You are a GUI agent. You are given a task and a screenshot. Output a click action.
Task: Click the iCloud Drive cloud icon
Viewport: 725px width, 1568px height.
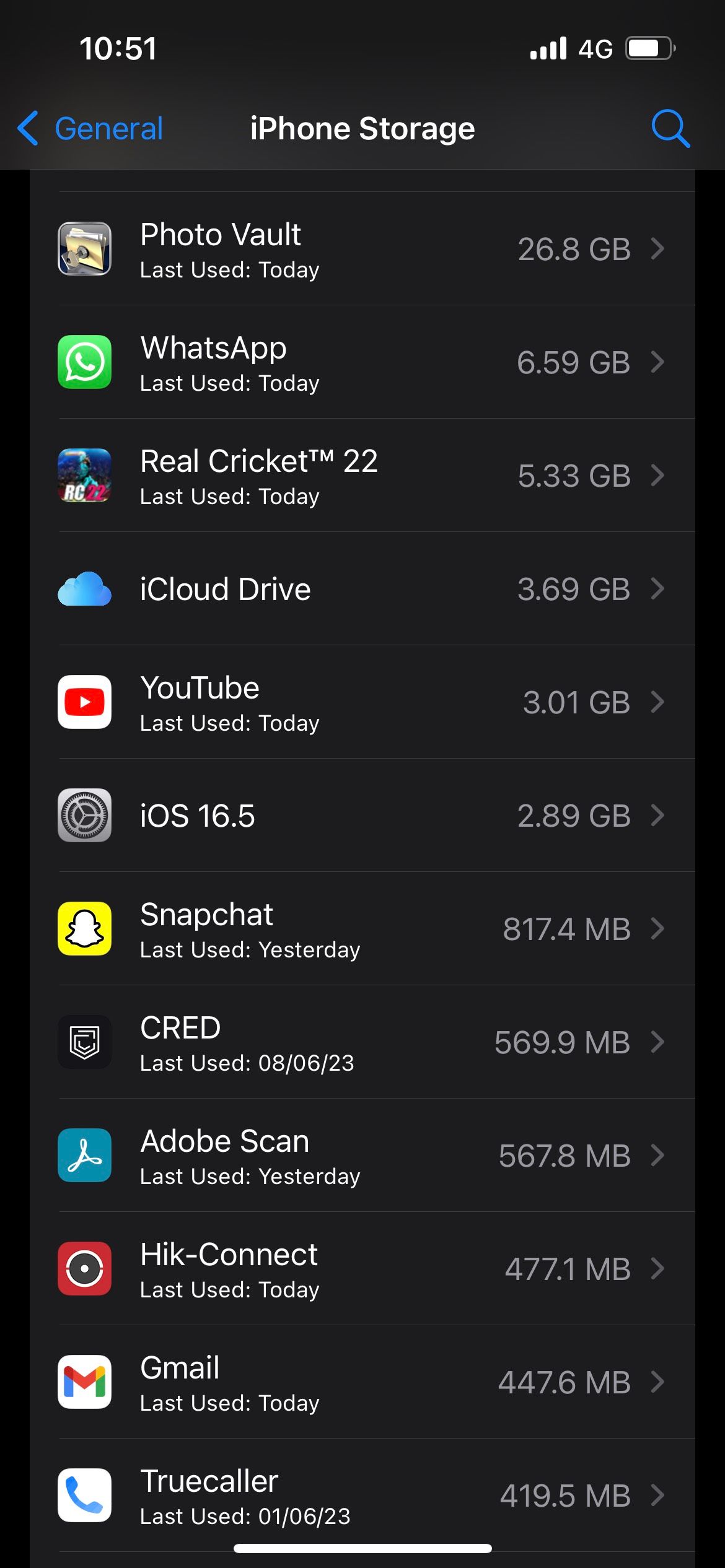84,589
